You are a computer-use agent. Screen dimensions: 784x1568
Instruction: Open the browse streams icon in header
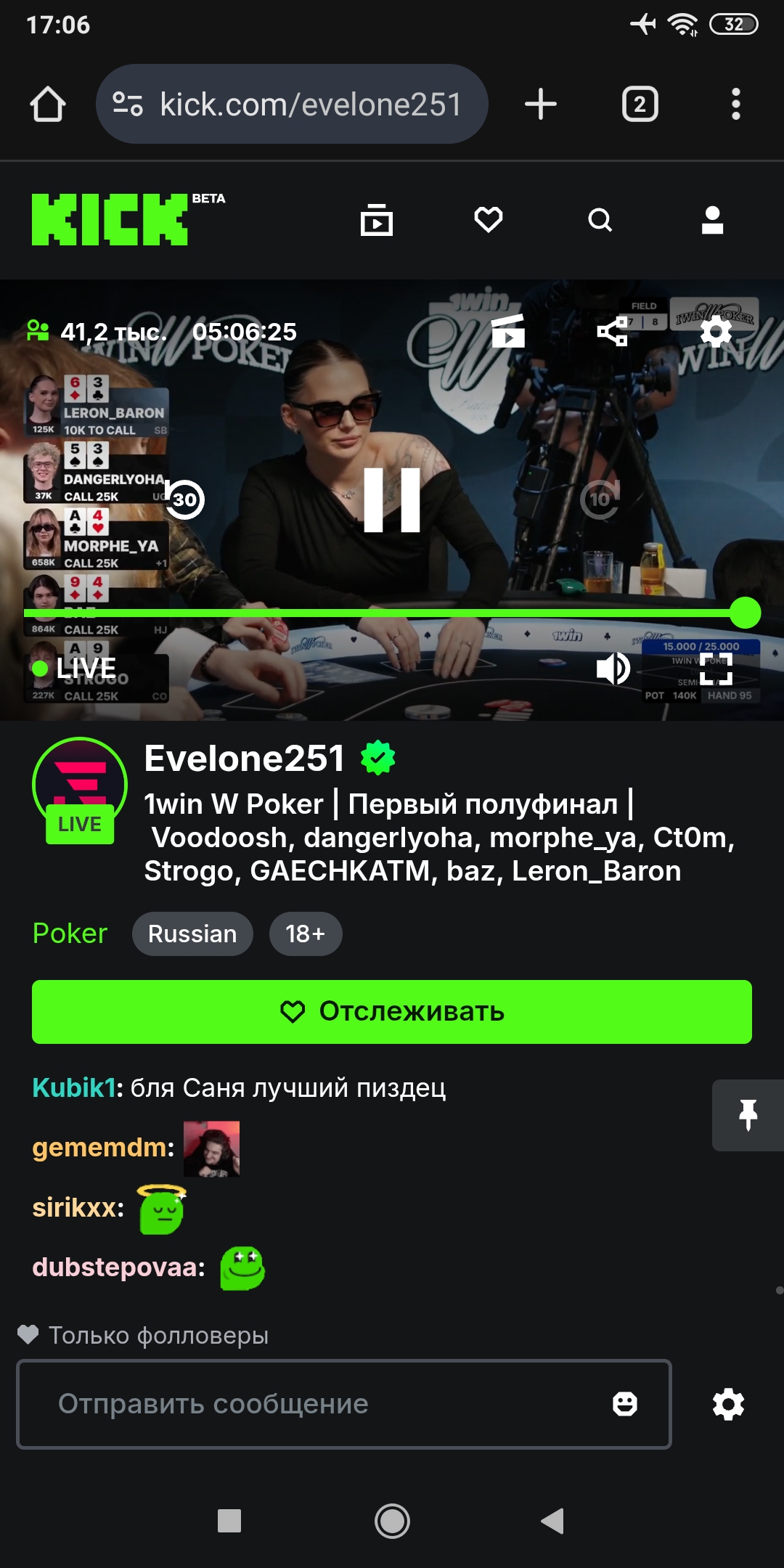click(377, 220)
